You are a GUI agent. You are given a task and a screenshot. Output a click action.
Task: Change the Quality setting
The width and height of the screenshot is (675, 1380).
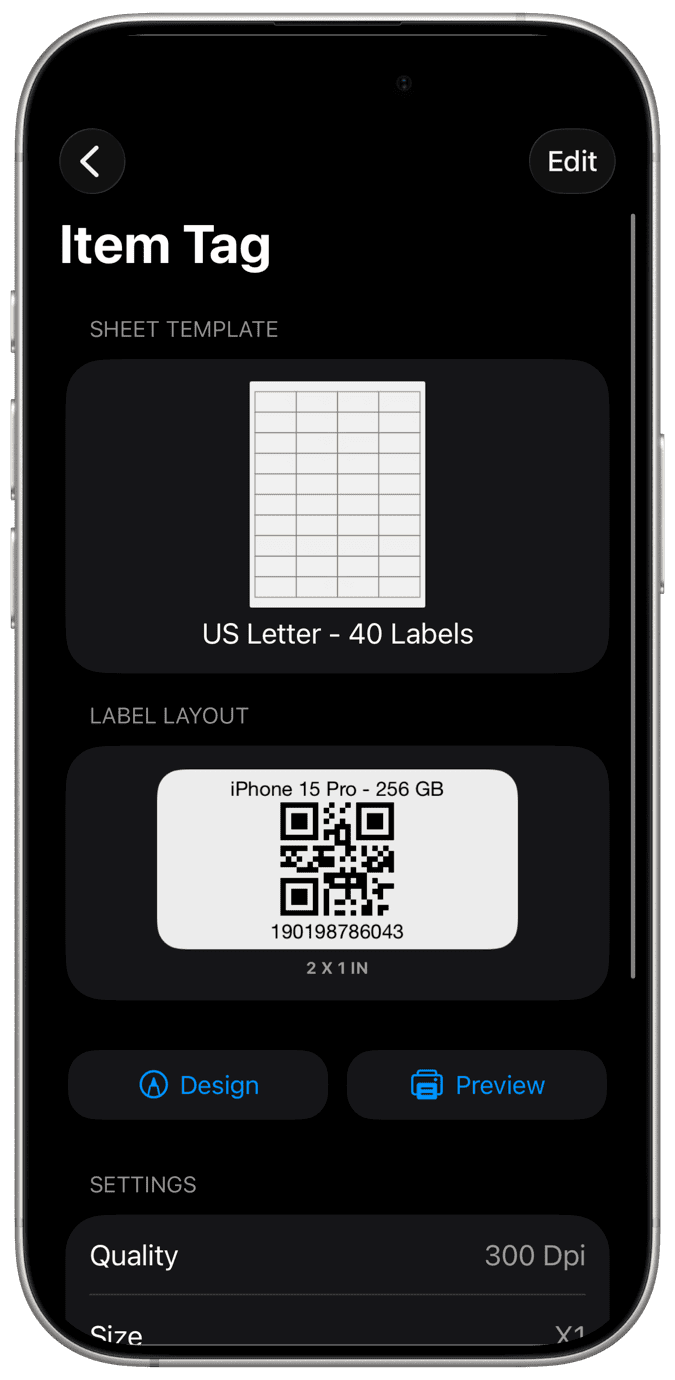337,1255
